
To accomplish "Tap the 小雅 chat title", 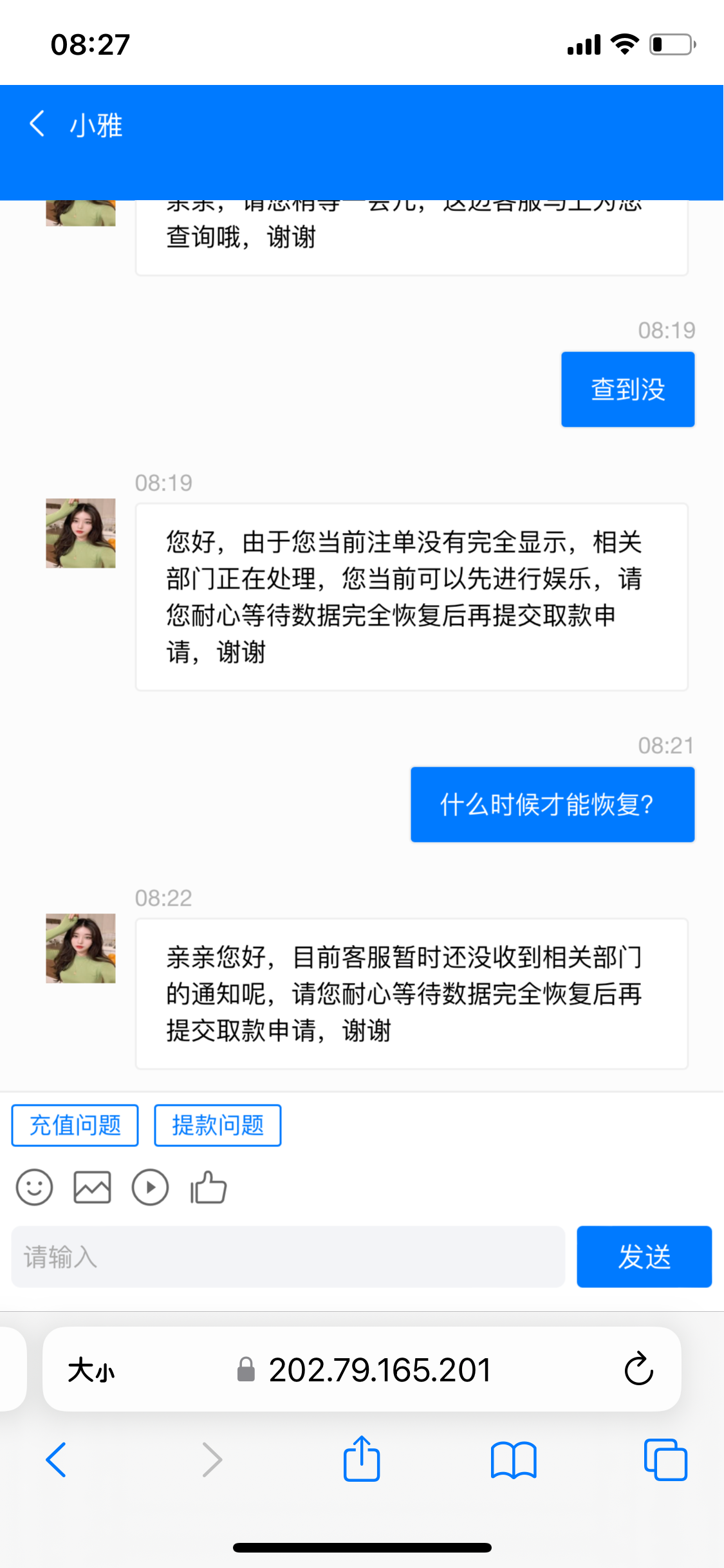I will pyautogui.click(x=95, y=126).
